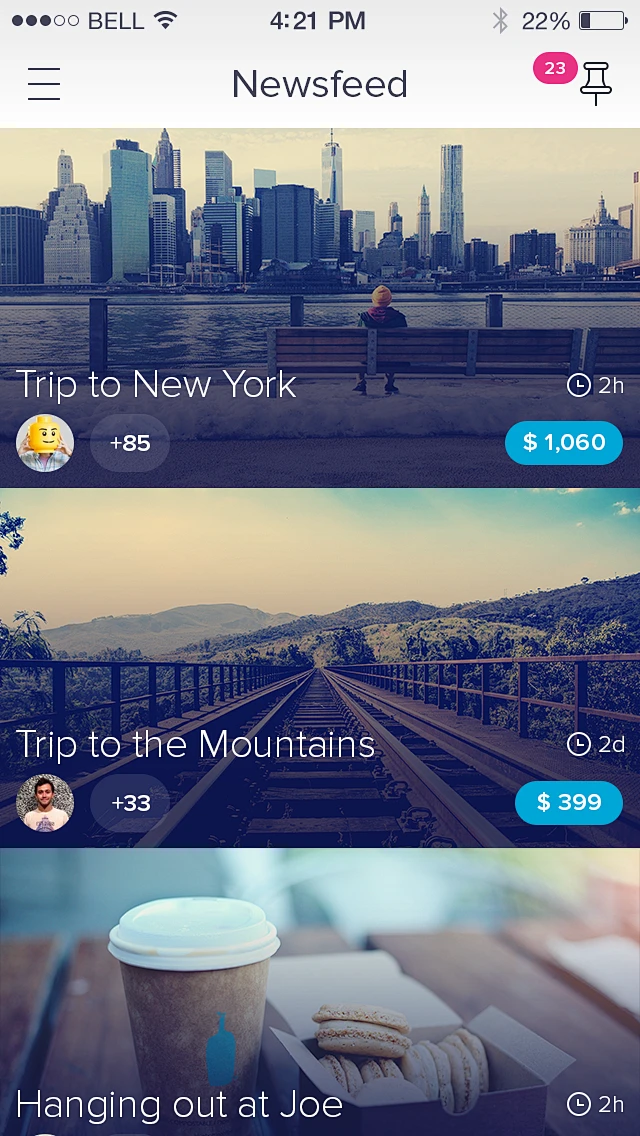Image resolution: width=640 pixels, height=1136 pixels.
Task: Show the +33 participants on Mountains trip
Action: (x=130, y=803)
